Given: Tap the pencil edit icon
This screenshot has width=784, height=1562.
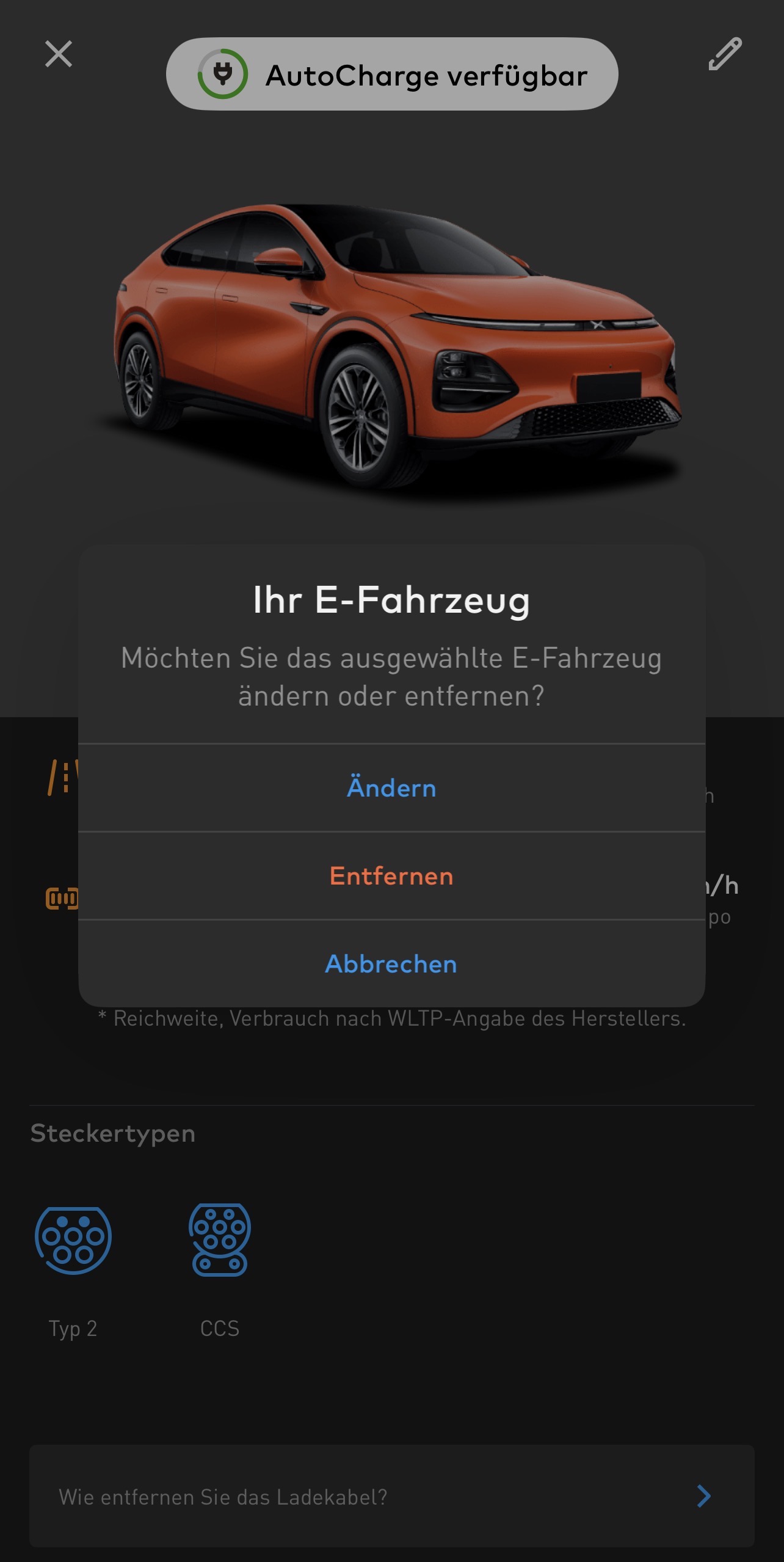Looking at the screenshot, I should [x=725, y=54].
